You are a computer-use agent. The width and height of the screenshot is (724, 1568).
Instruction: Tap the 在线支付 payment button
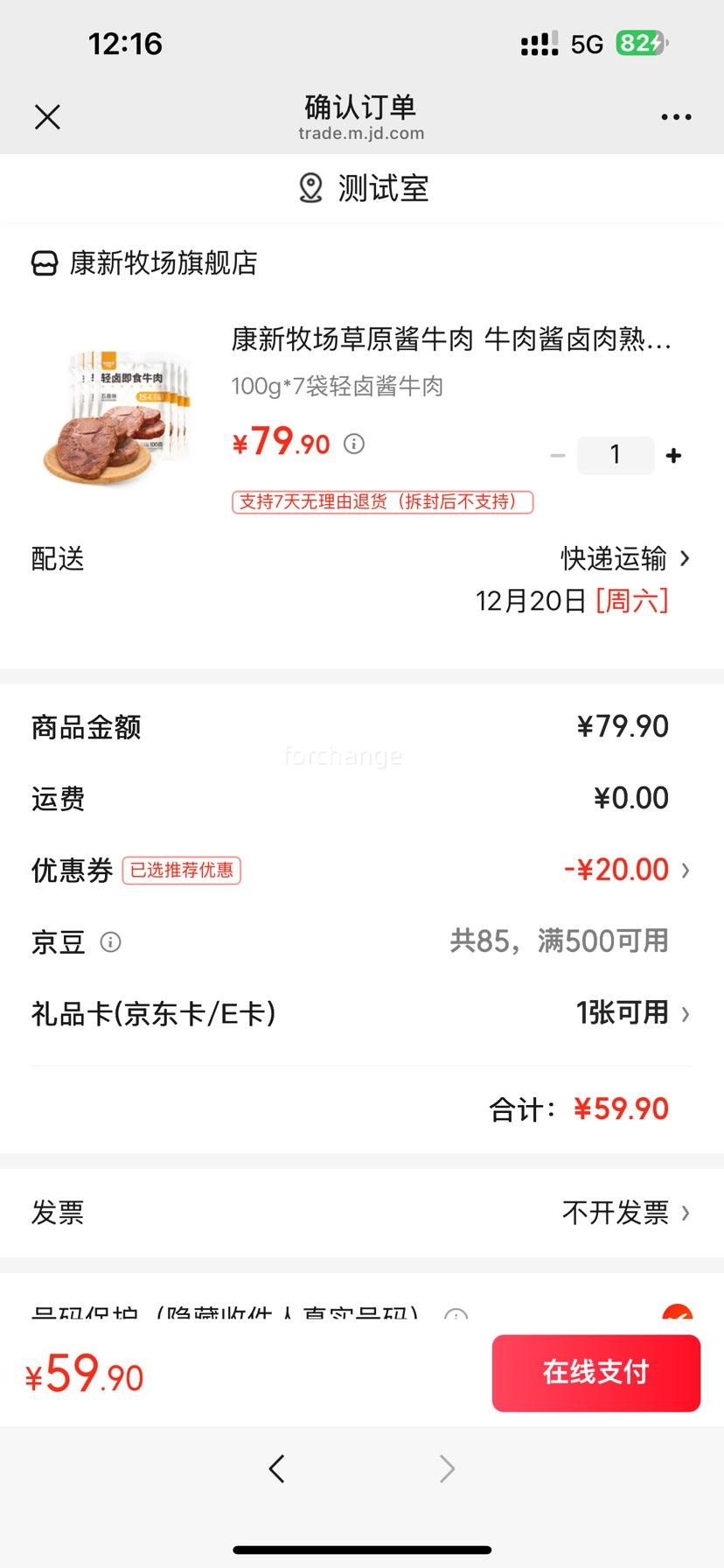coord(595,1373)
